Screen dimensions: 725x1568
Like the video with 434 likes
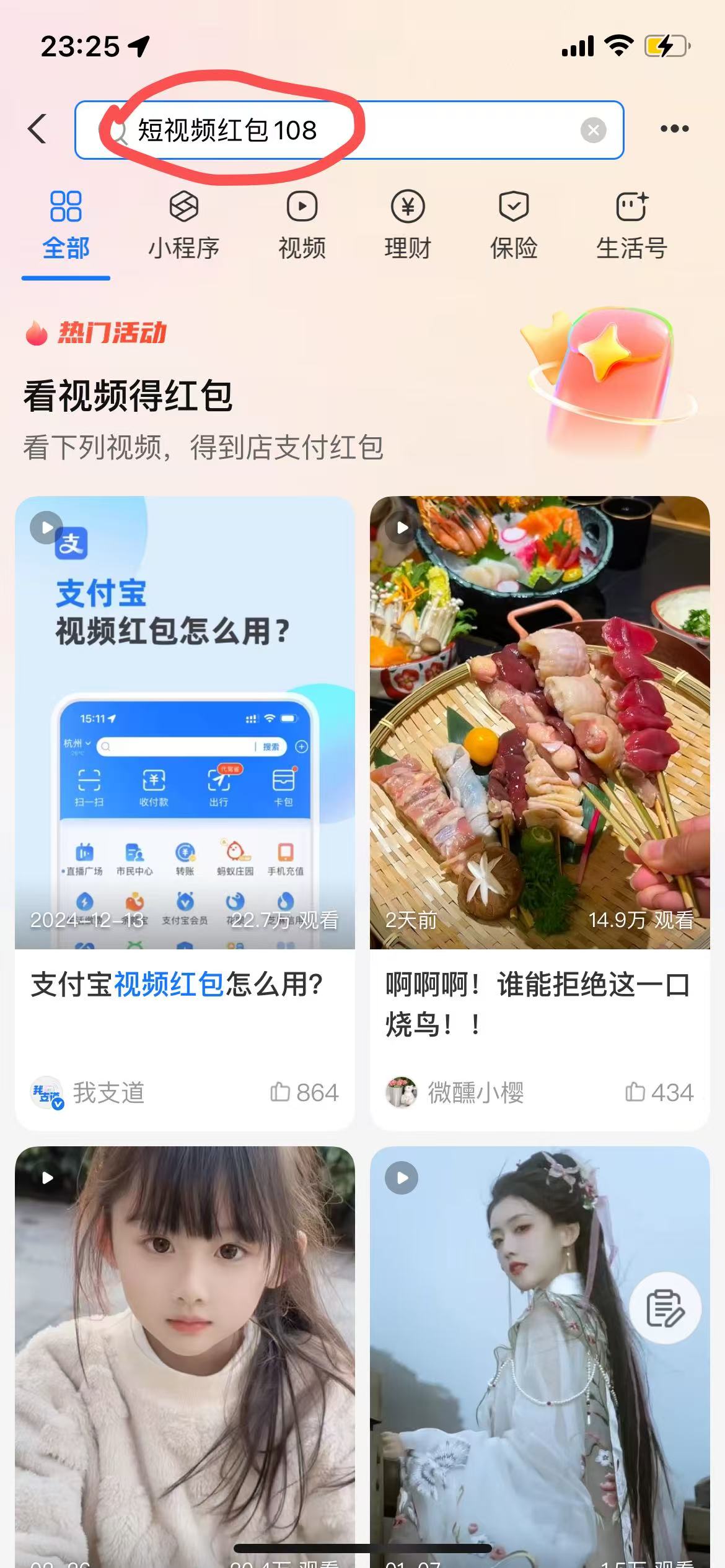(658, 1092)
